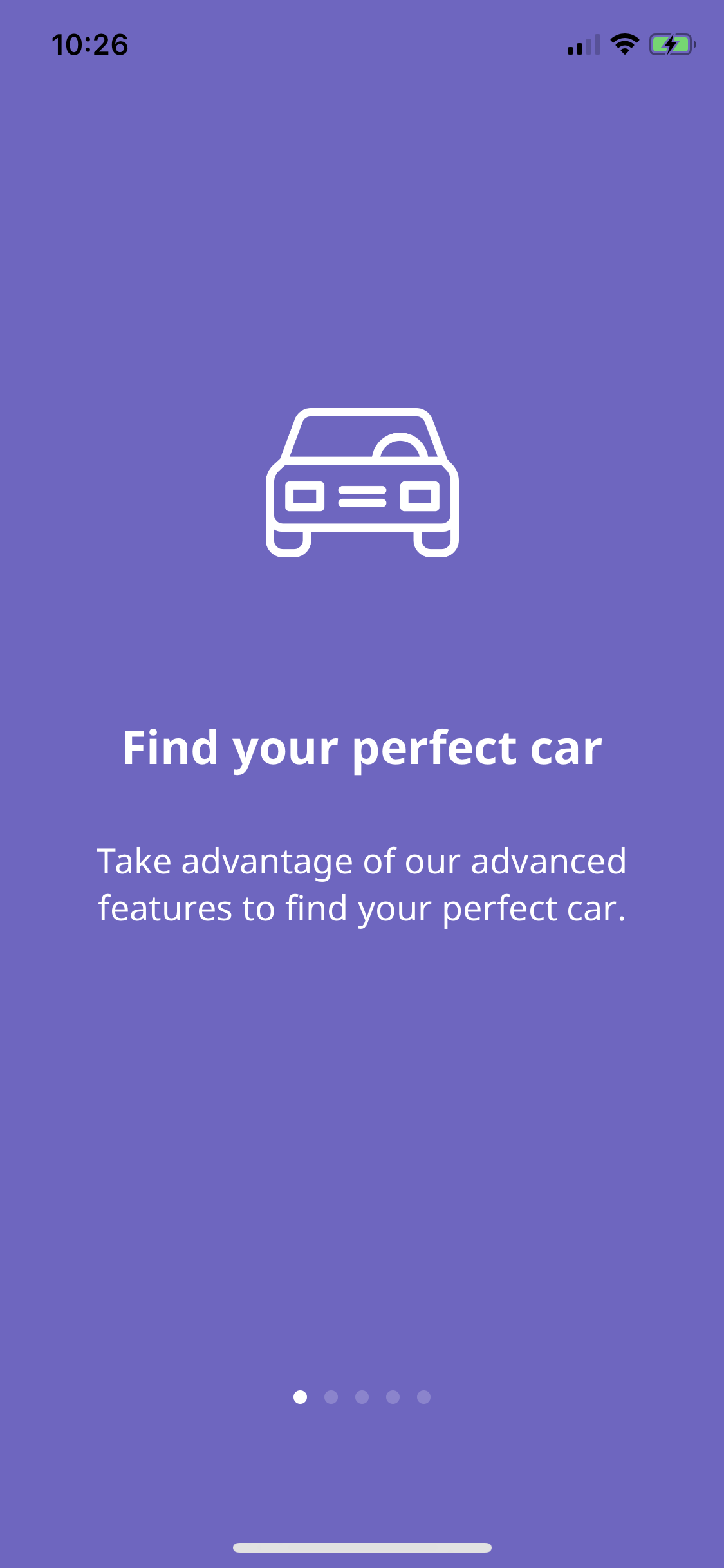Click the white car illustration icon
The width and height of the screenshot is (724, 1568).
click(362, 483)
